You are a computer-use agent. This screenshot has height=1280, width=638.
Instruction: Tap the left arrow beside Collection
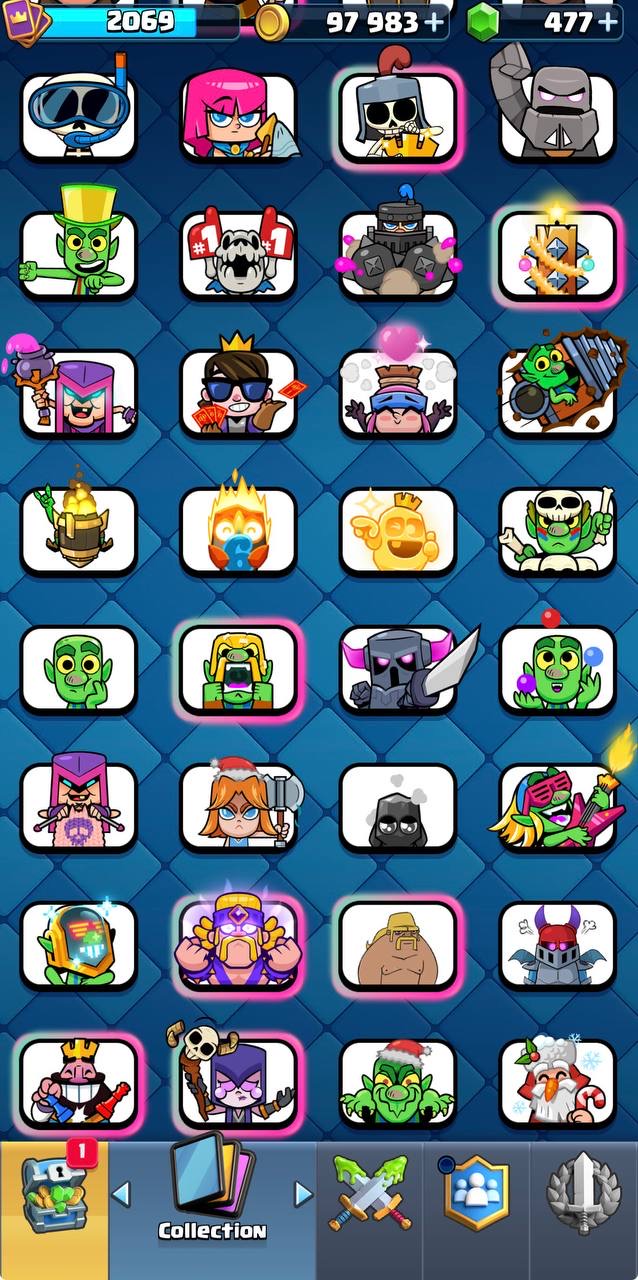[x=121, y=1194]
